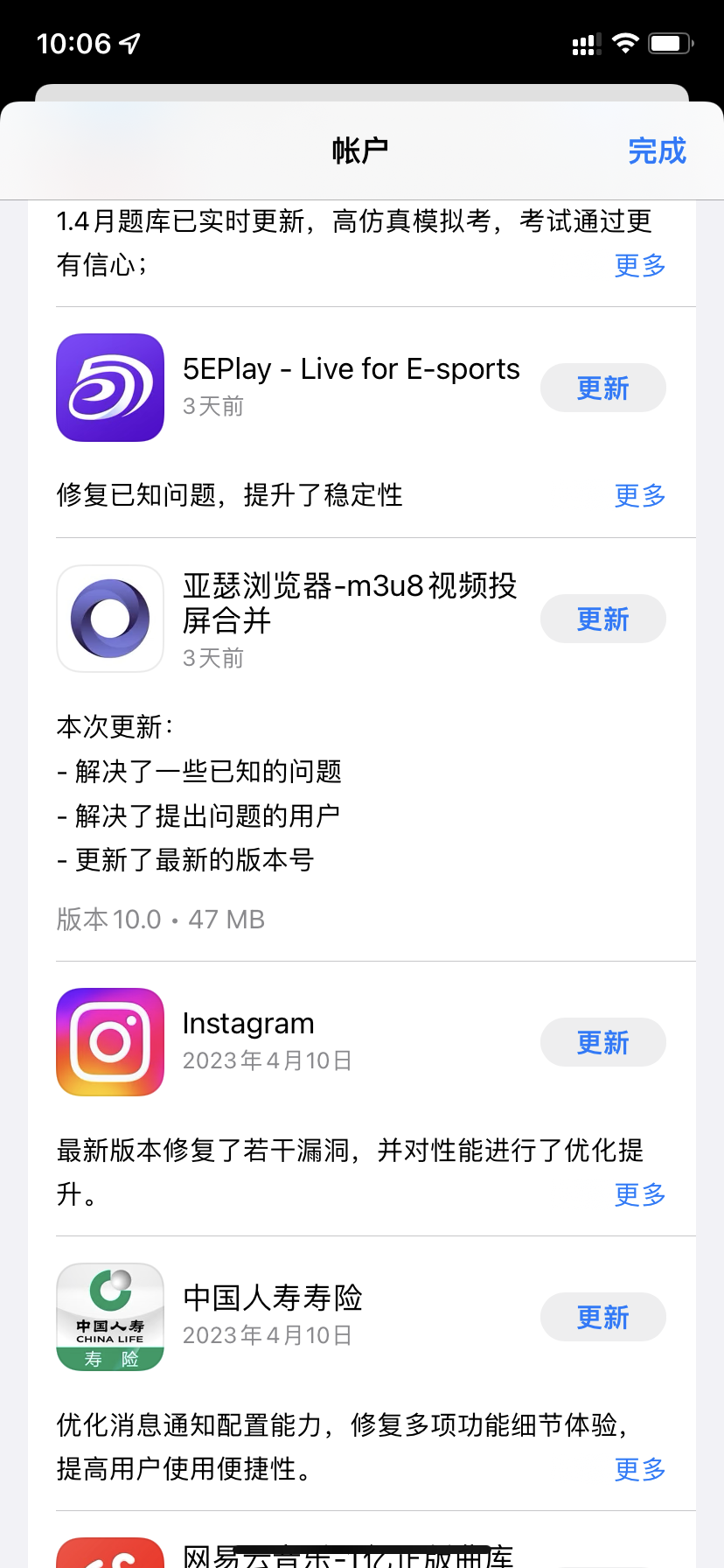Expand 更多 for 中国人寿寿险 update notes
The width and height of the screenshot is (724, 1568).
click(640, 1469)
